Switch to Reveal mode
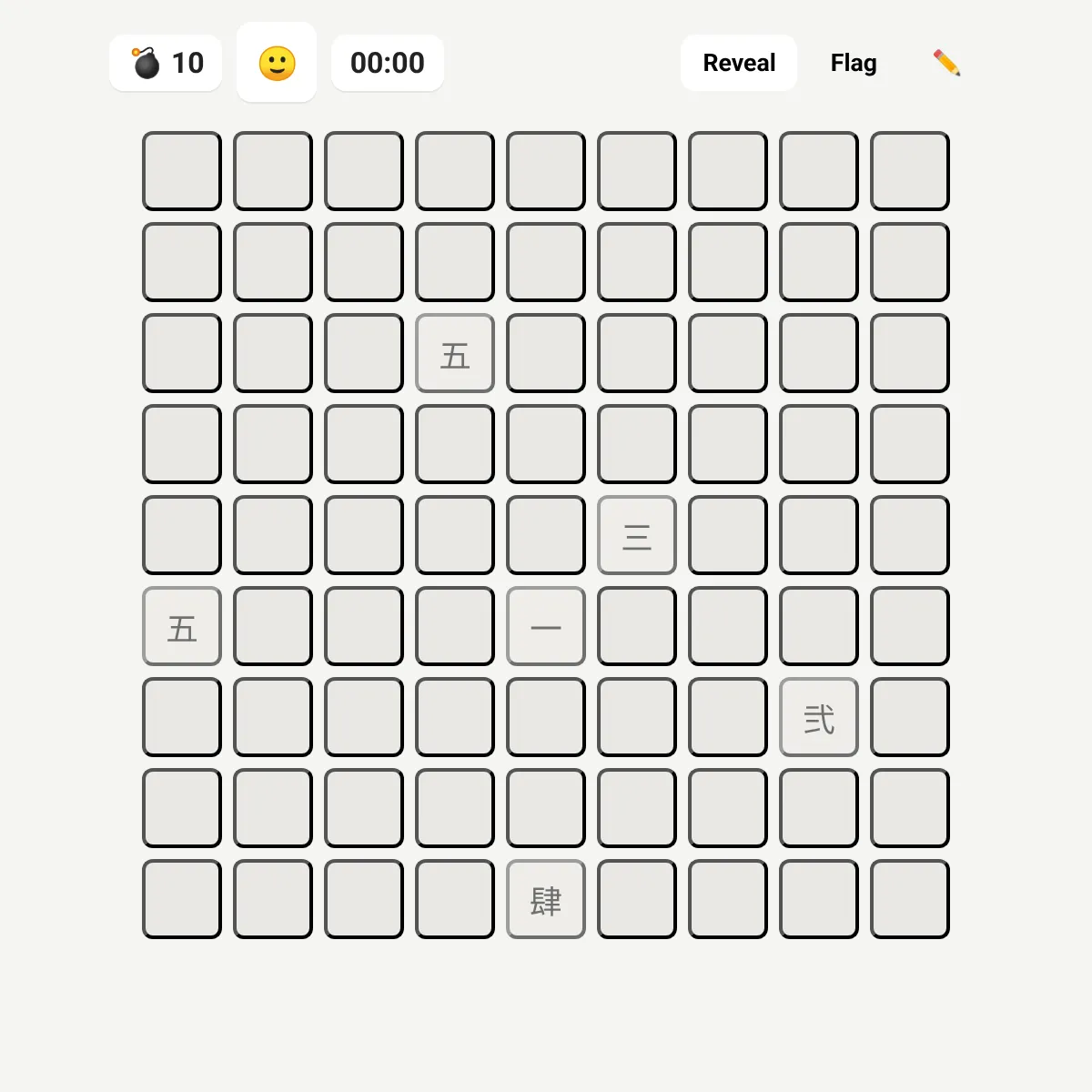The height and width of the screenshot is (1092, 1092). pyautogui.click(x=739, y=63)
